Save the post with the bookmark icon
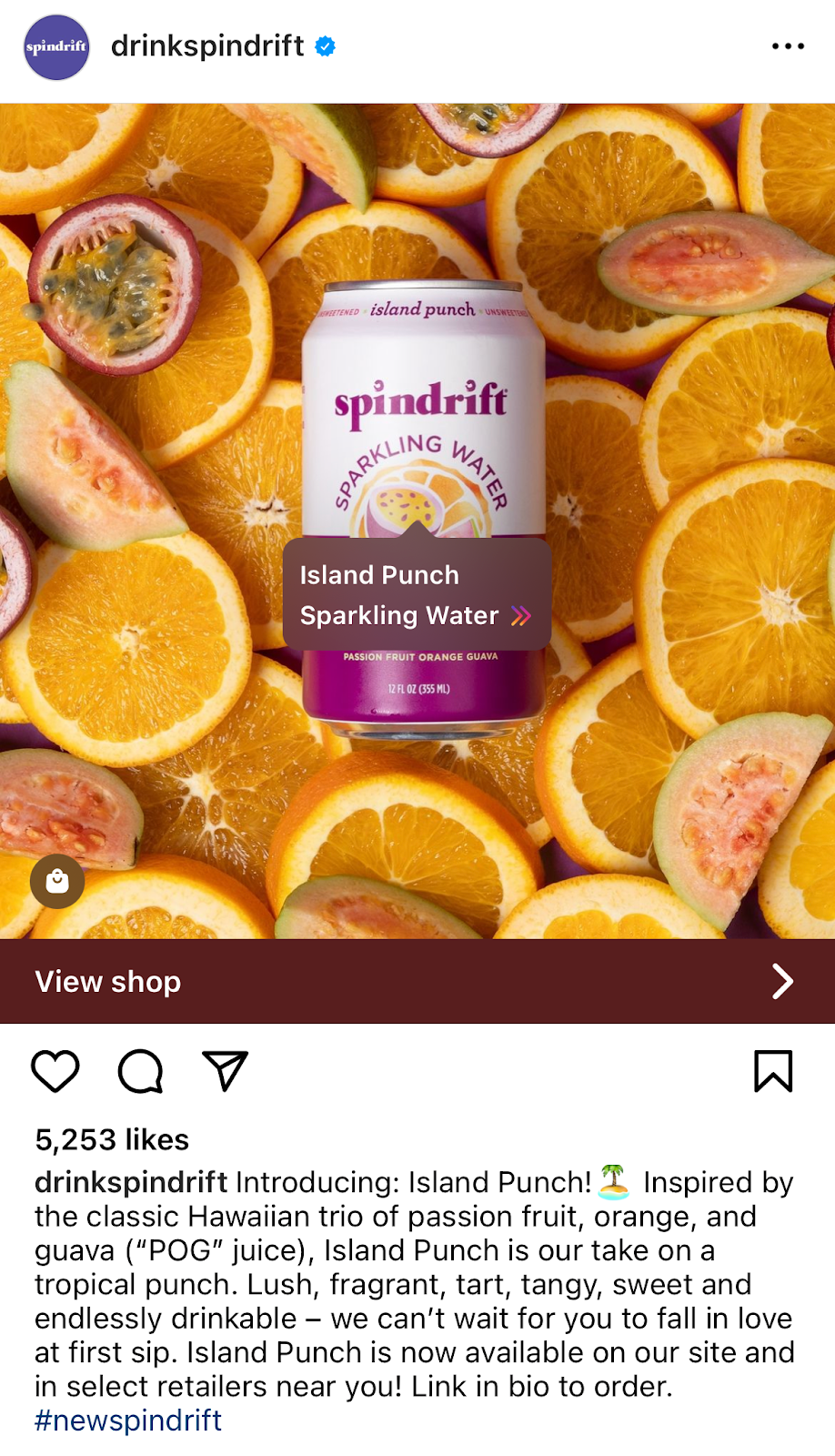Screen dimensions: 835x1456 pyautogui.click(x=774, y=1072)
